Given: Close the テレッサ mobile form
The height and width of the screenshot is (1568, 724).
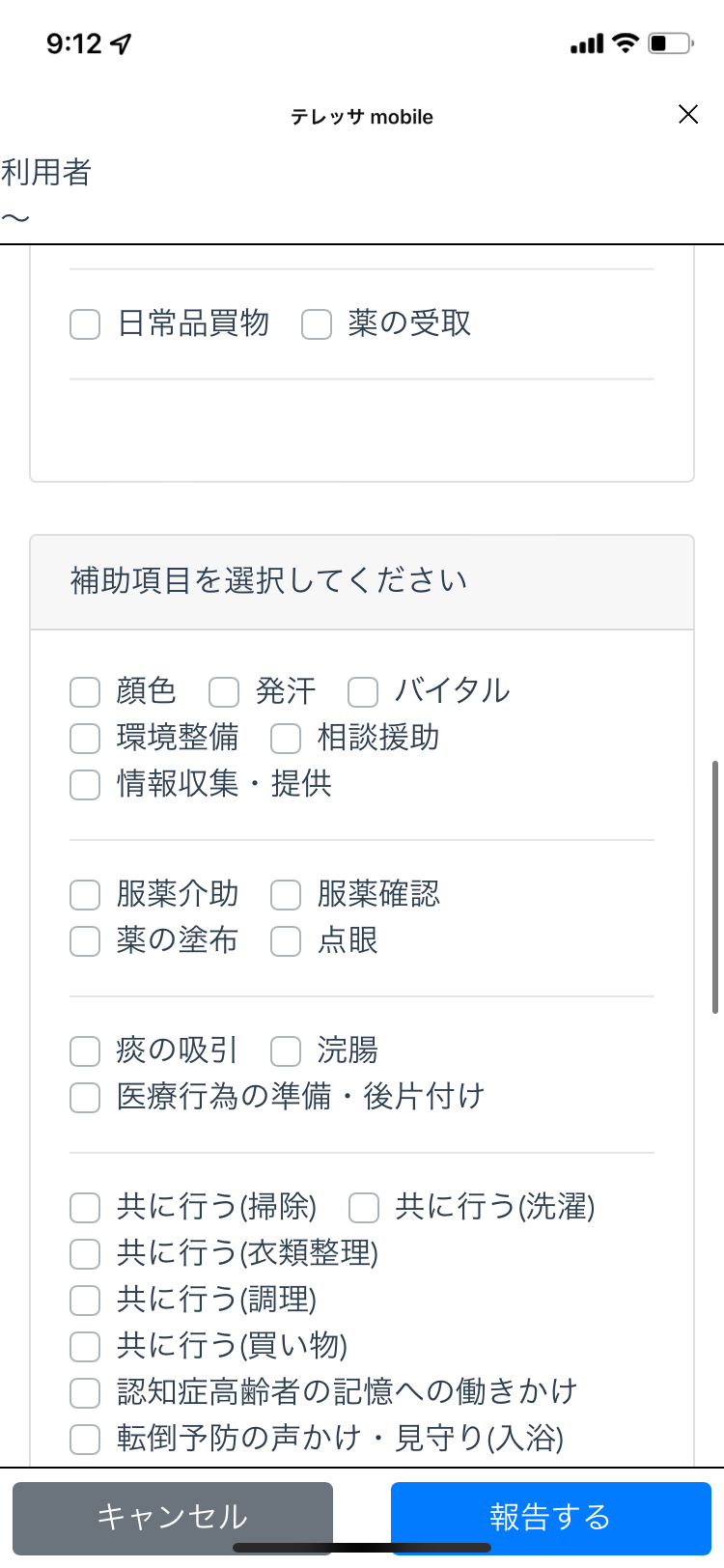Looking at the screenshot, I should (688, 115).
